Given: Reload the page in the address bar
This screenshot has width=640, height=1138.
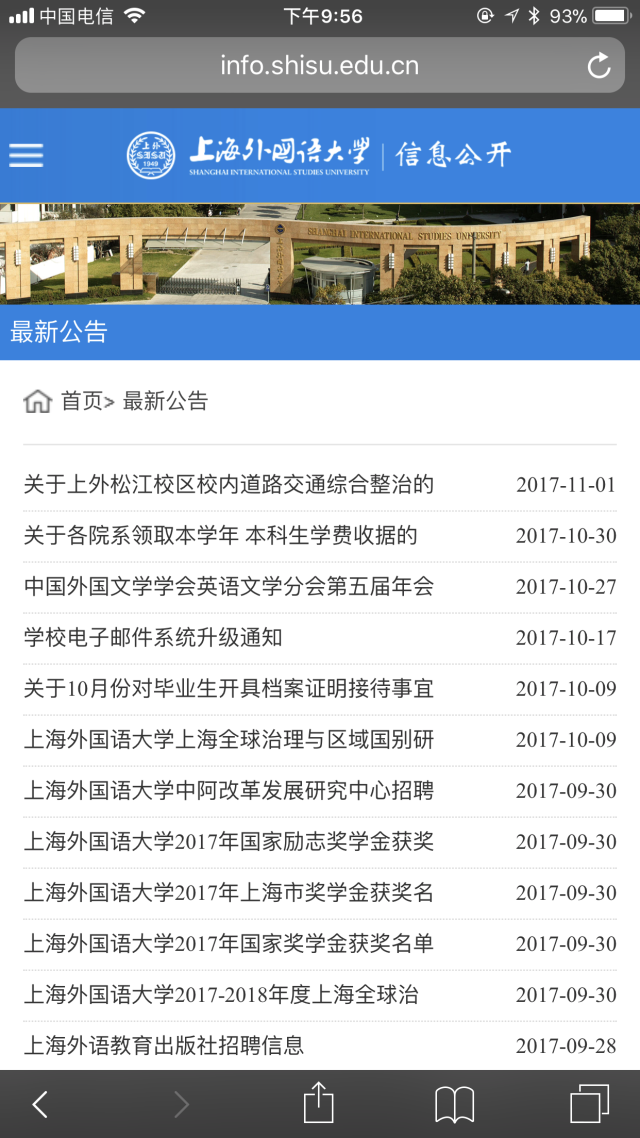Looking at the screenshot, I should point(598,66).
